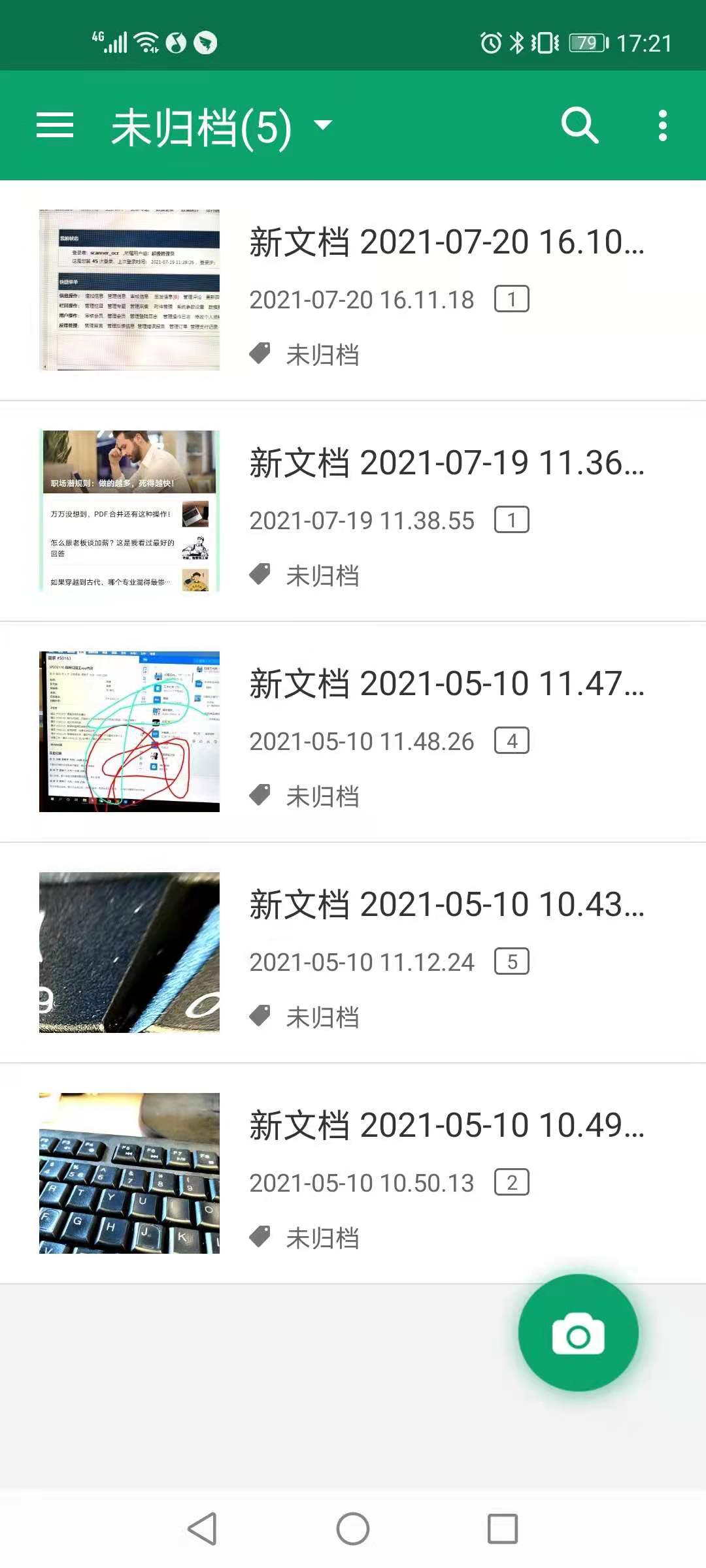Click the tag icon on document 2021-07-19
This screenshot has height=1568, width=706.
(261, 575)
